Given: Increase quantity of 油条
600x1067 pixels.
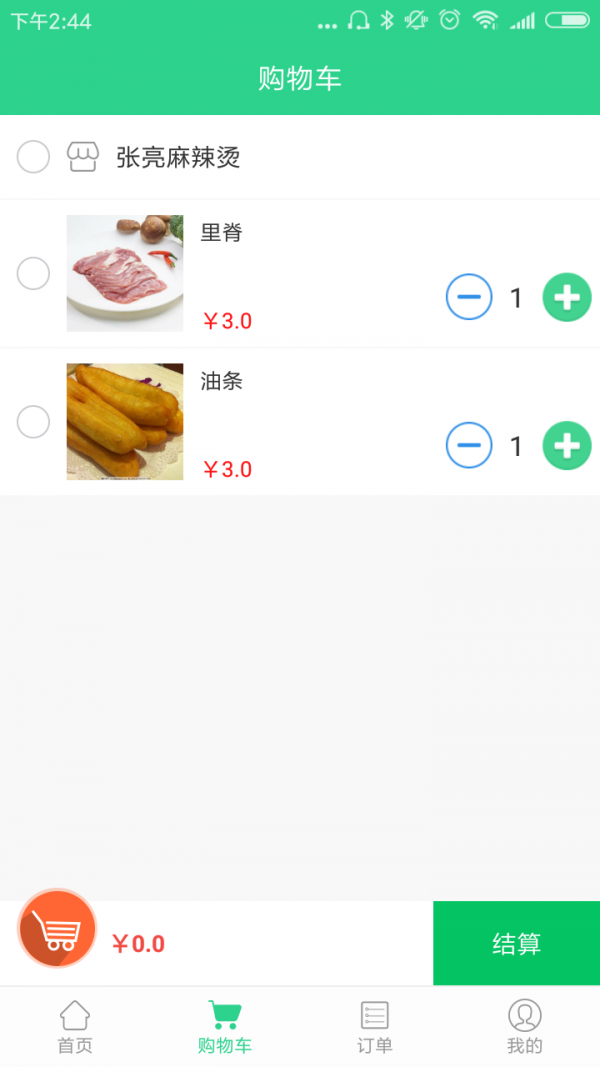Looking at the screenshot, I should pyautogui.click(x=566, y=445).
